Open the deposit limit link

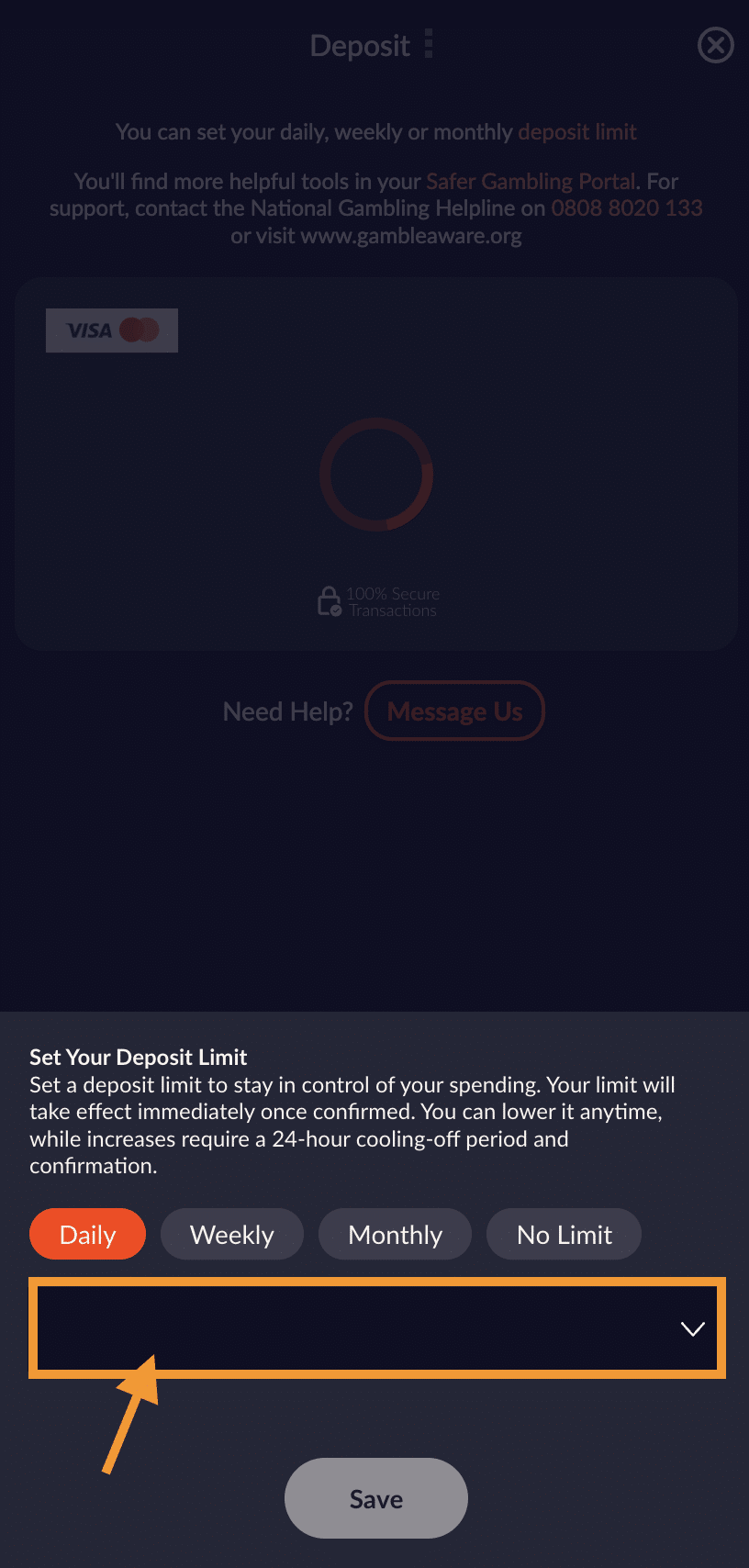pyautogui.click(x=576, y=132)
